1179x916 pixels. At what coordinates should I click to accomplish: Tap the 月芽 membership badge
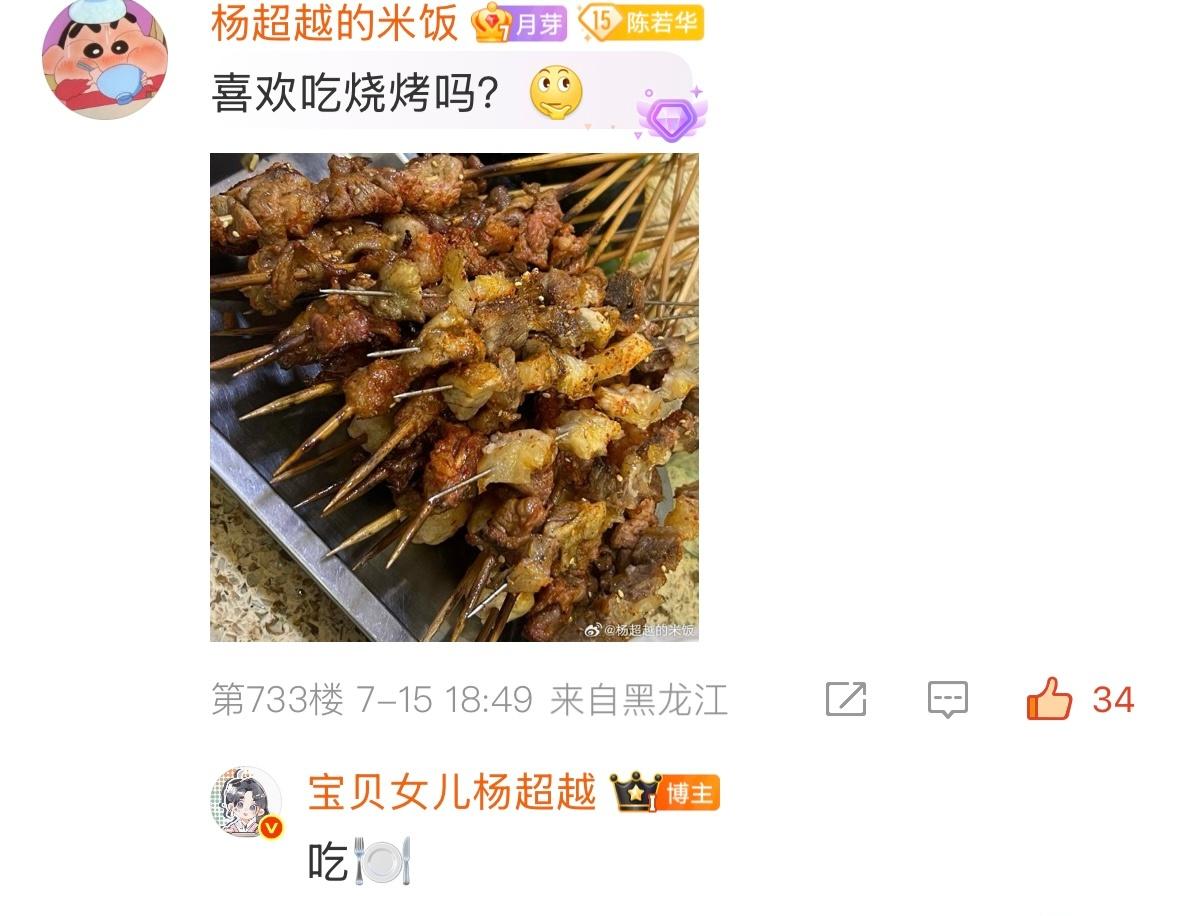tap(520, 23)
